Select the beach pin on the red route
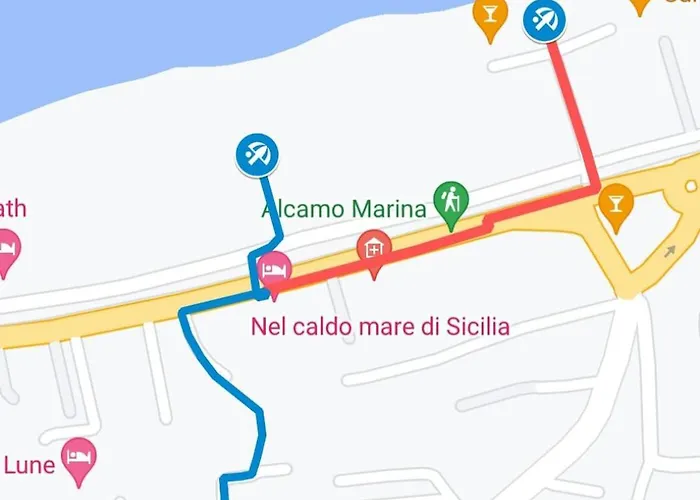The image size is (700, 500). (x=544, y=20)
